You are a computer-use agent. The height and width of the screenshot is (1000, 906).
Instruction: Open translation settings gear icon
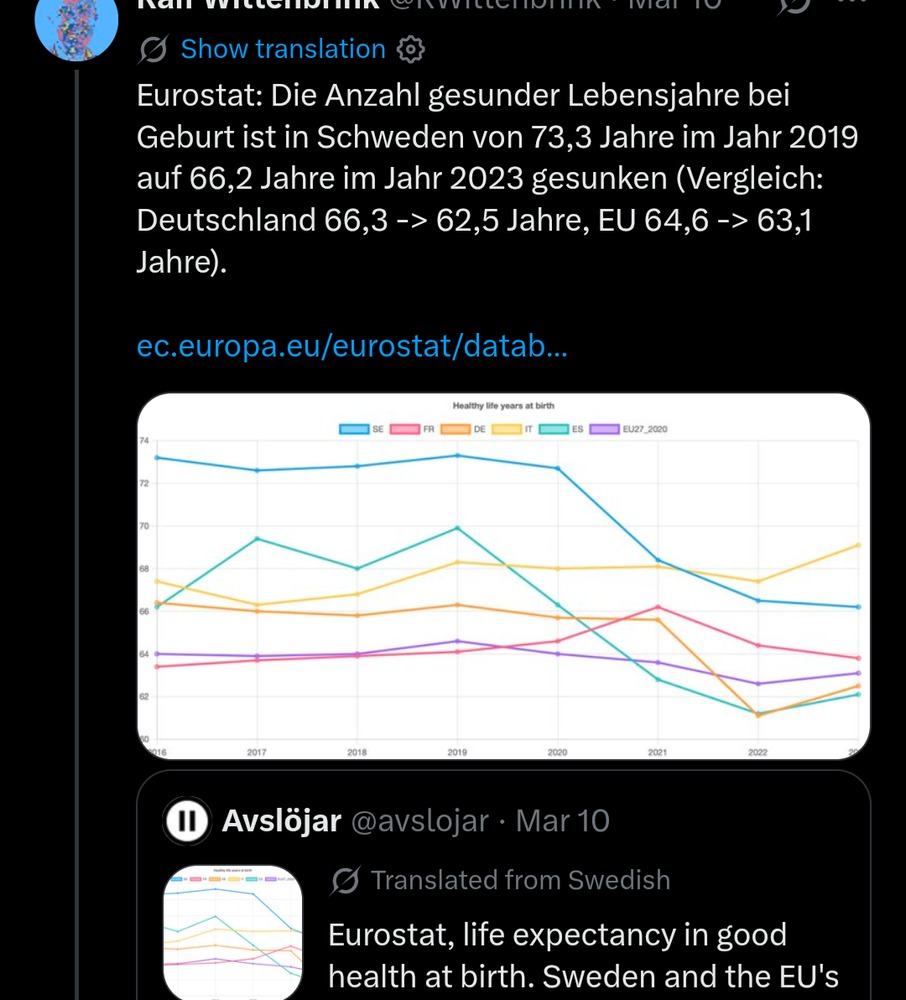[x=411, y=49]
